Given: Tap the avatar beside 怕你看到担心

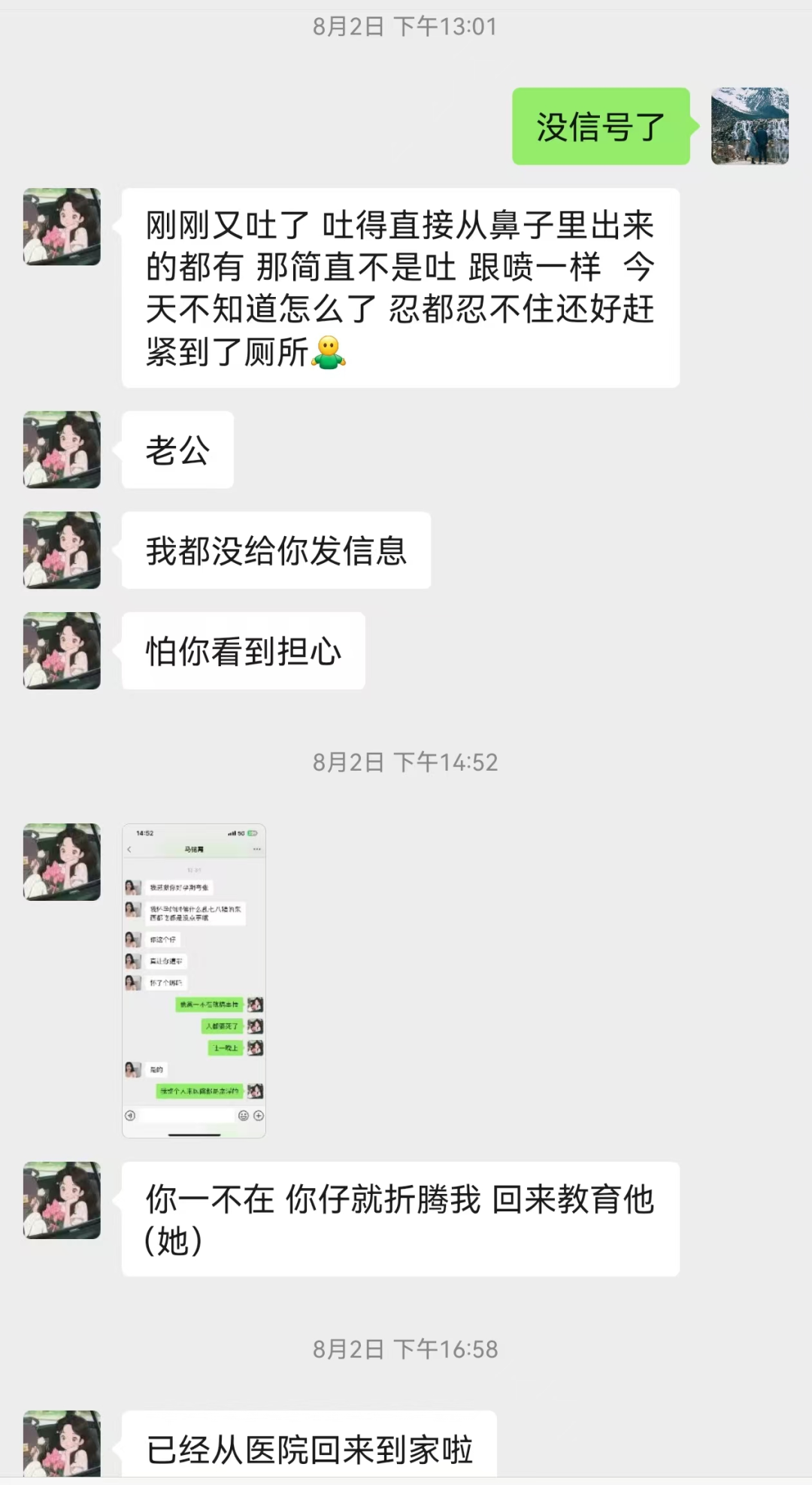Looking at the screenshot, I should [x=62, y=650].
